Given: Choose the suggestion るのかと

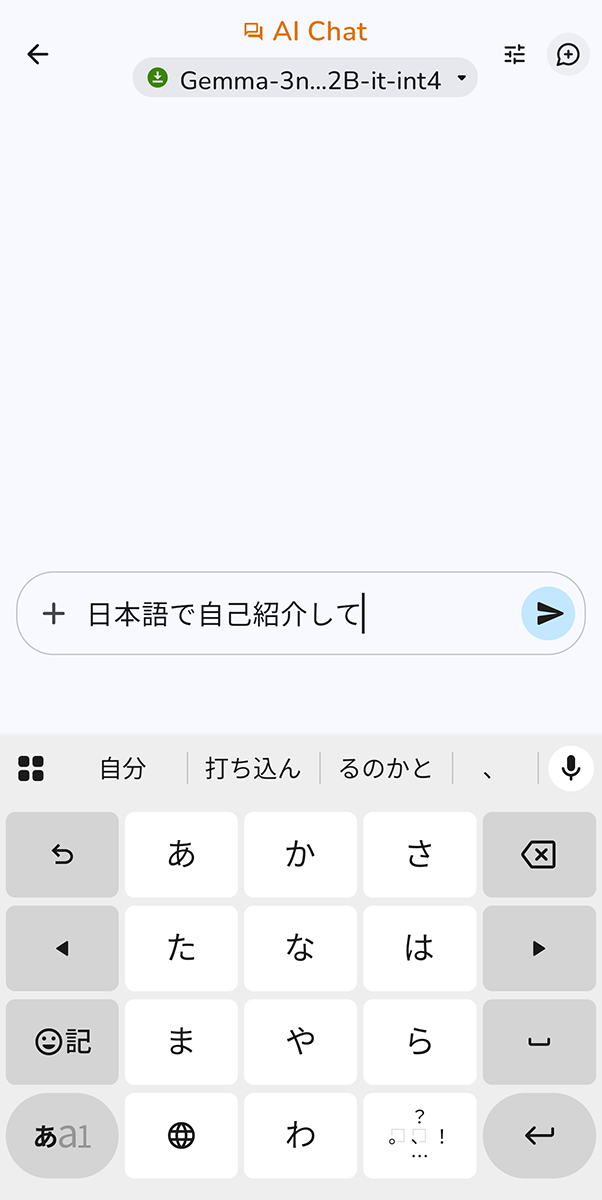Looking at the screenshot, I should (386, 768).
